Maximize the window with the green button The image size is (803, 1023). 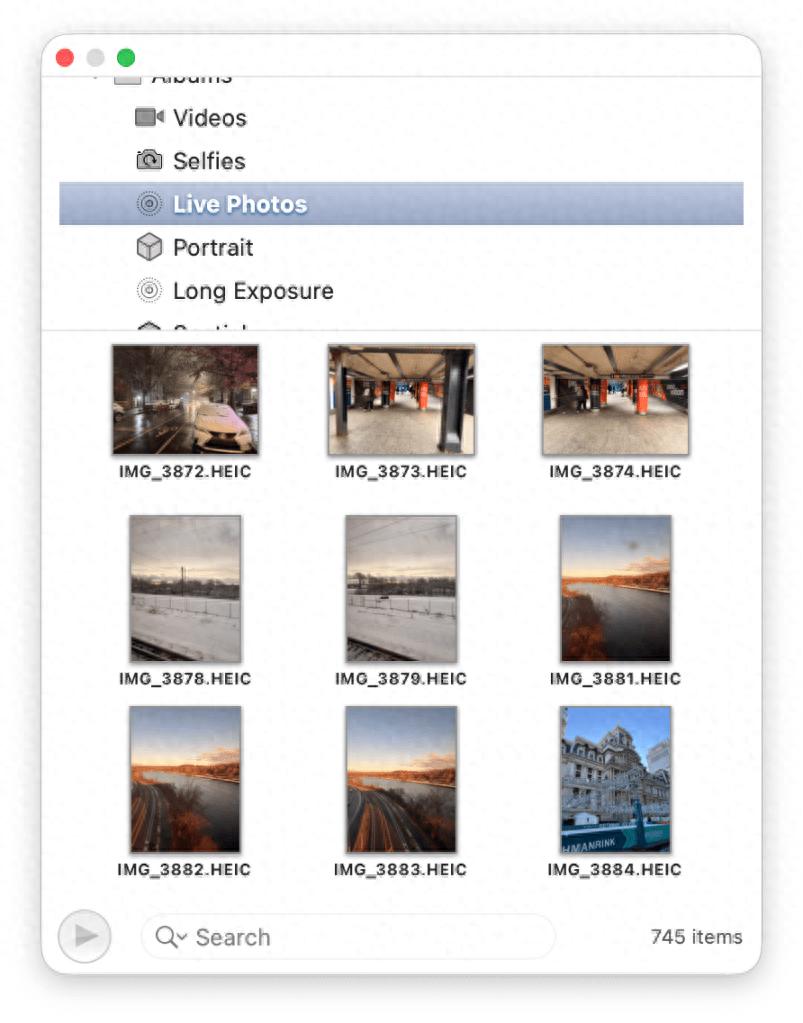point(126,58)
